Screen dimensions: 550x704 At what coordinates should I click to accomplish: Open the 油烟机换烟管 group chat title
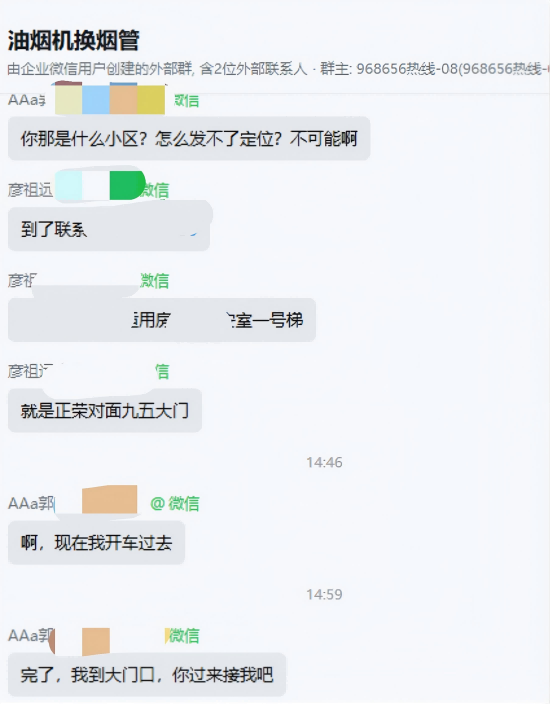point(74,40)
